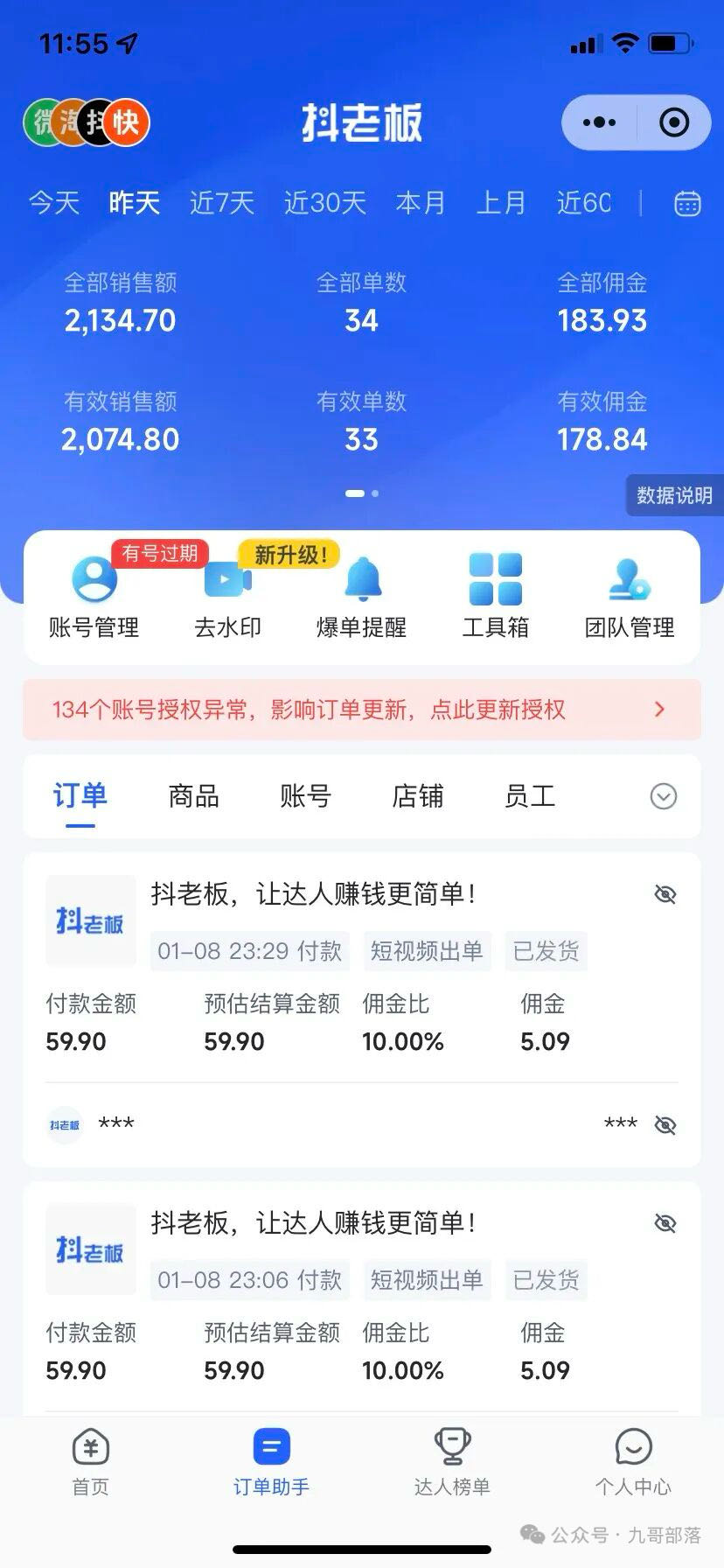Hide the first order's details via eye toggle
Image resolution: width=724 pixels, height=1568 pixels.
[665, 893]
